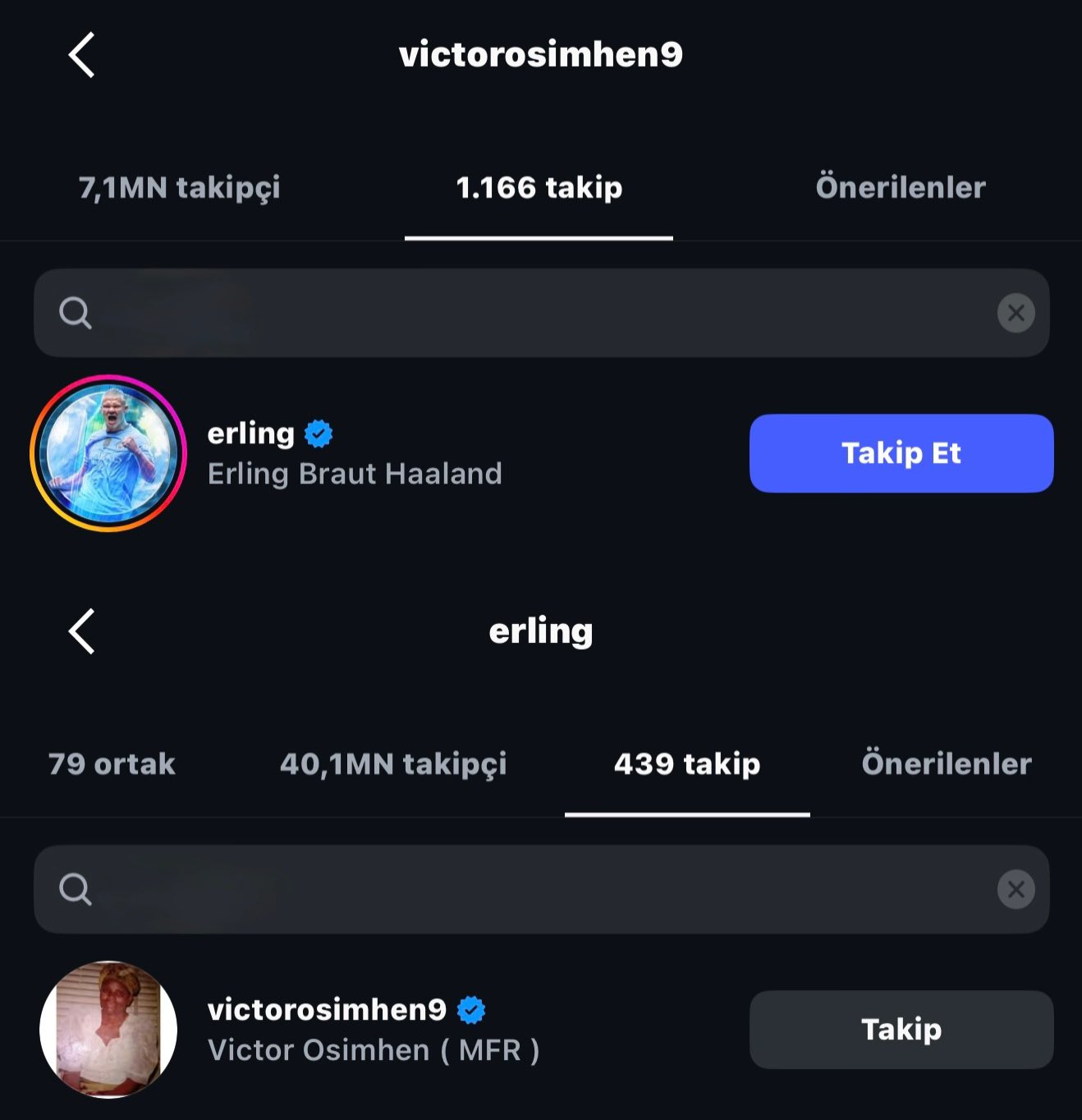Go back from victorosimhen9's following list

[82, 56]
